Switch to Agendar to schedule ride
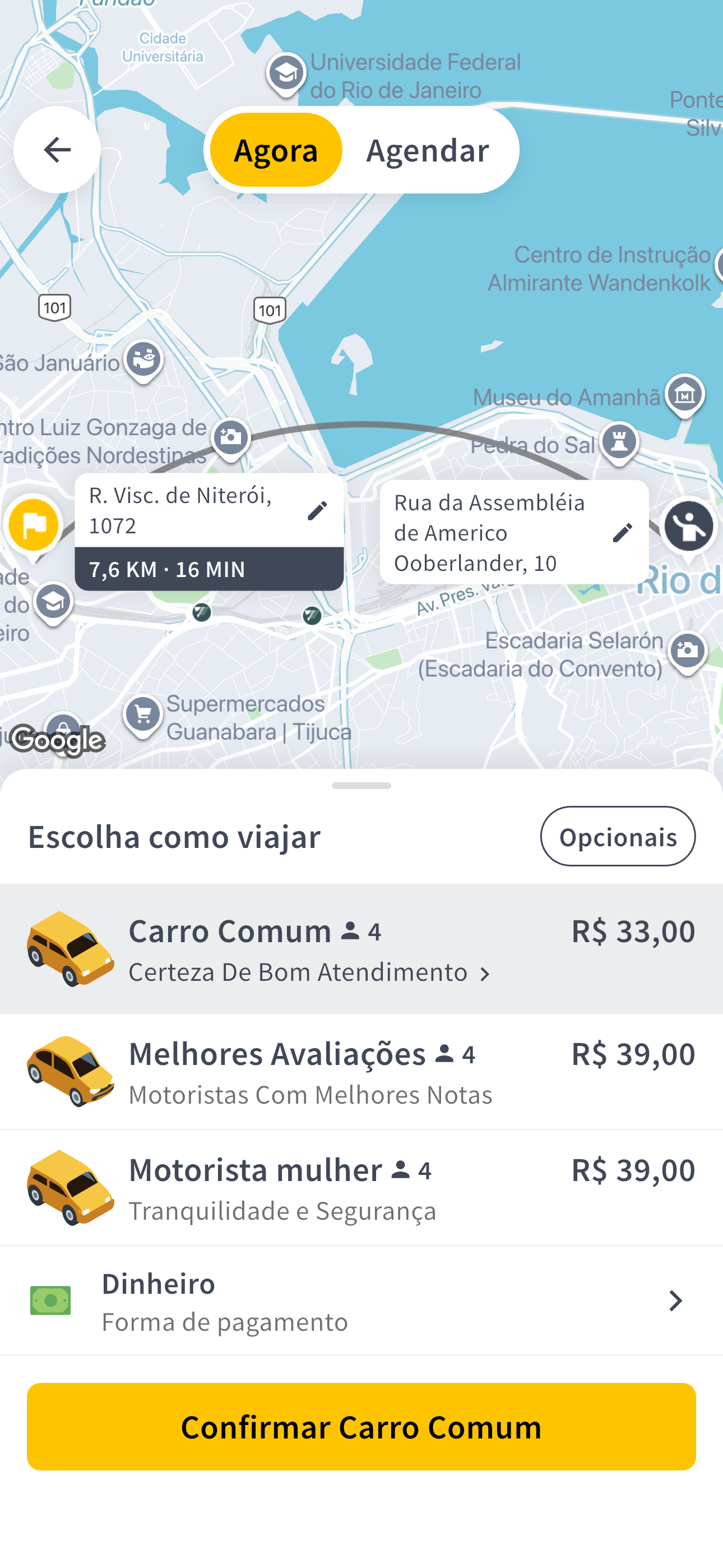 pos(427,150)
